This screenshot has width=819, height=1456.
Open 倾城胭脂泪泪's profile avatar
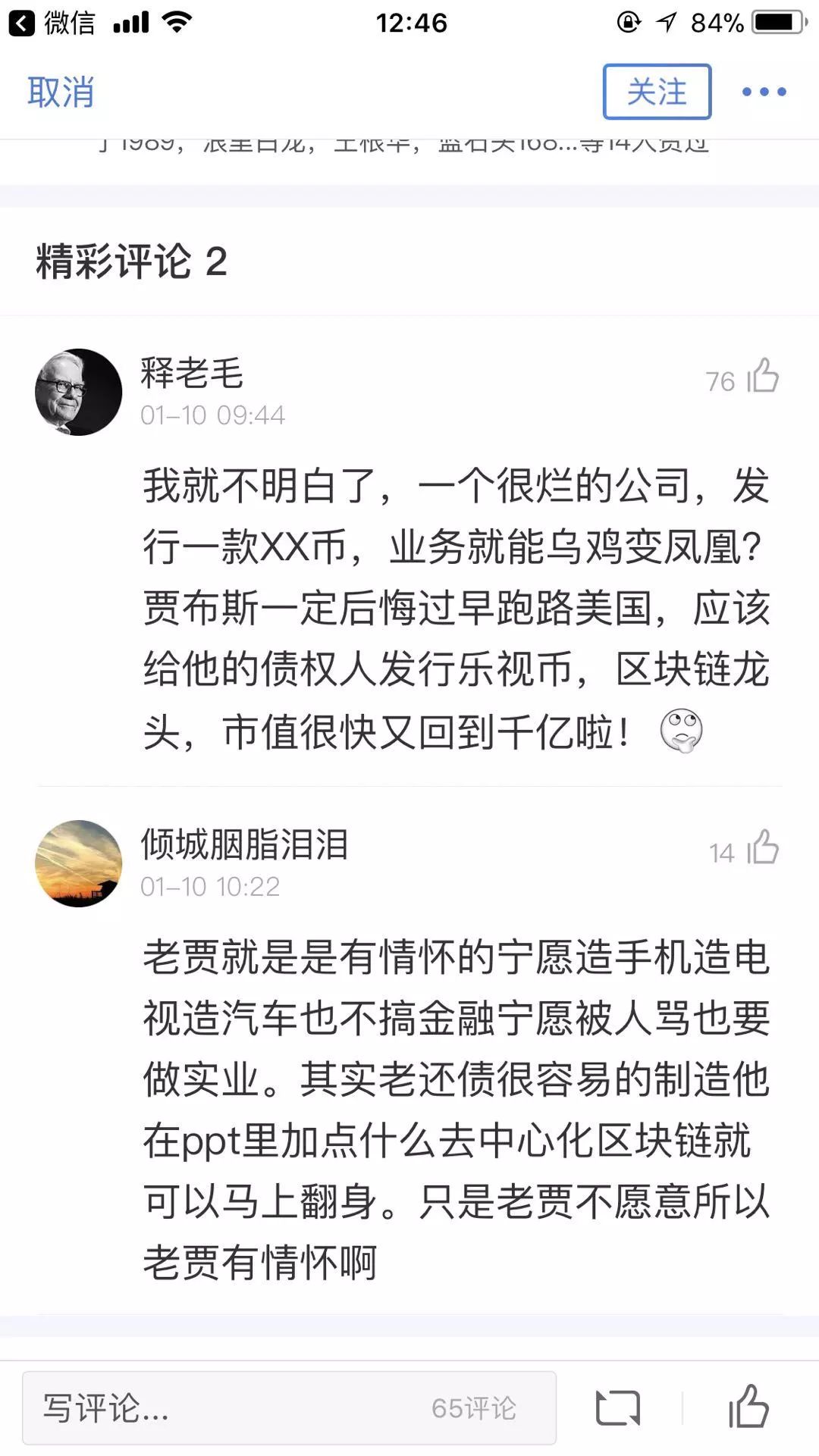pyautogui.click(x=79, y=863)
